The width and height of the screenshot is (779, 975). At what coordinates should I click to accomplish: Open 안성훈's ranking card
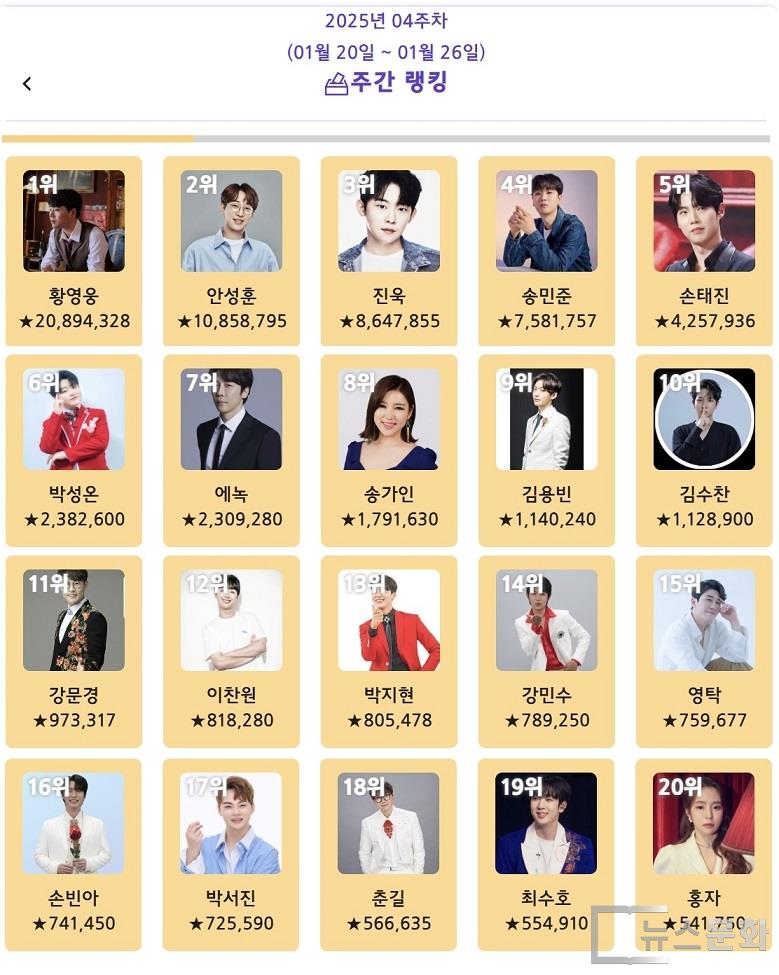231,250
